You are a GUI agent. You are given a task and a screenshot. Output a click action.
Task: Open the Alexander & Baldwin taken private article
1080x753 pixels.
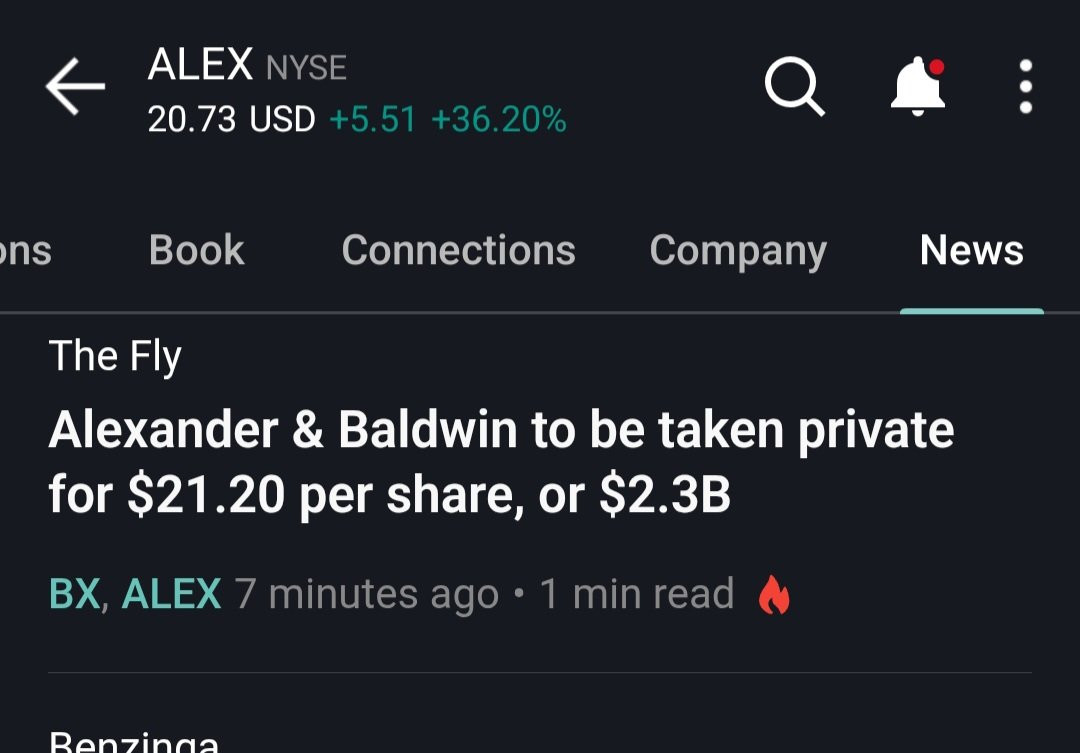501,462
